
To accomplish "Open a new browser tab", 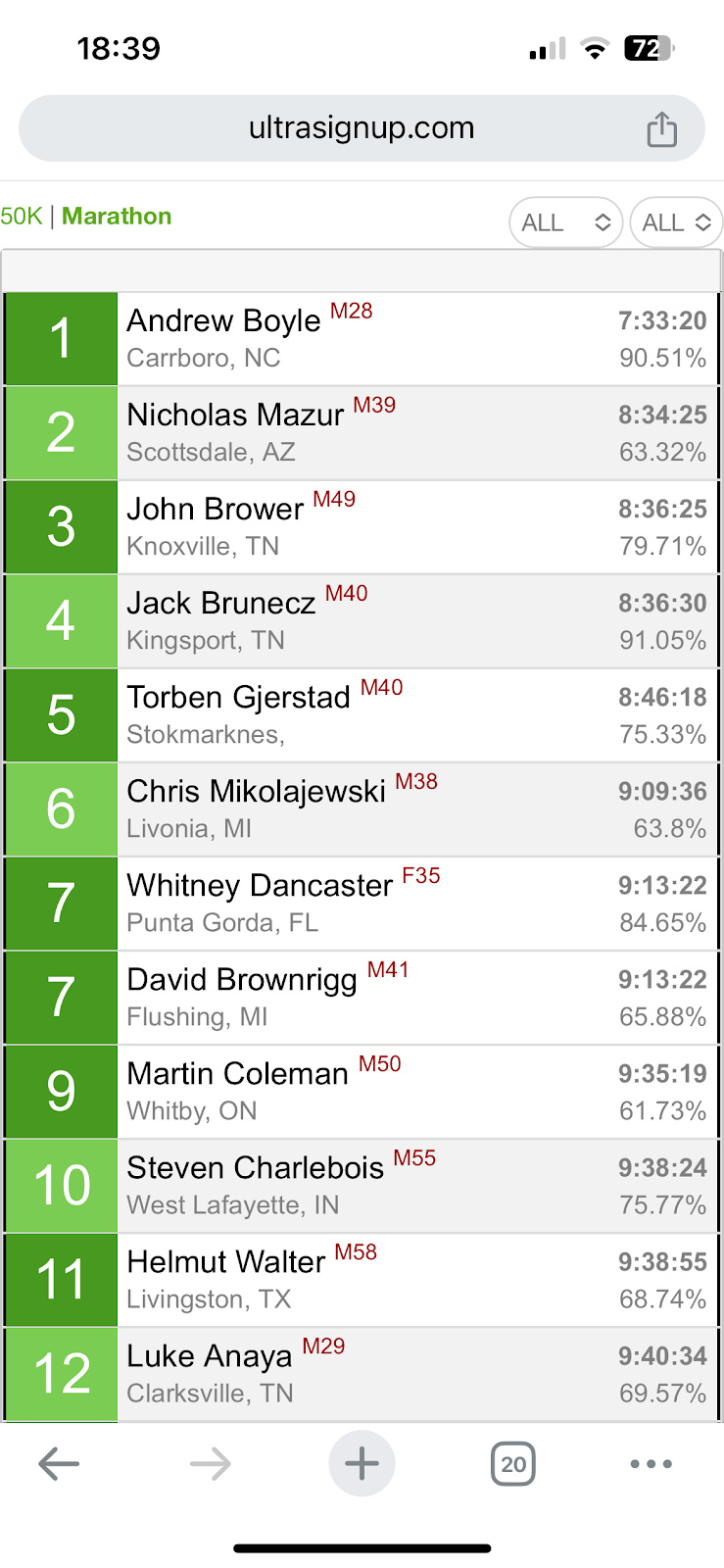I will click(x=362, y=1464).
